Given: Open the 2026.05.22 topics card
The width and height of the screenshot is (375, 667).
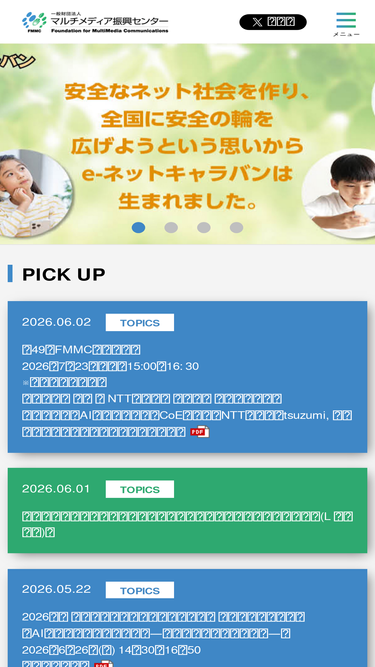Looking at the screenshot, I should [188, 618].
